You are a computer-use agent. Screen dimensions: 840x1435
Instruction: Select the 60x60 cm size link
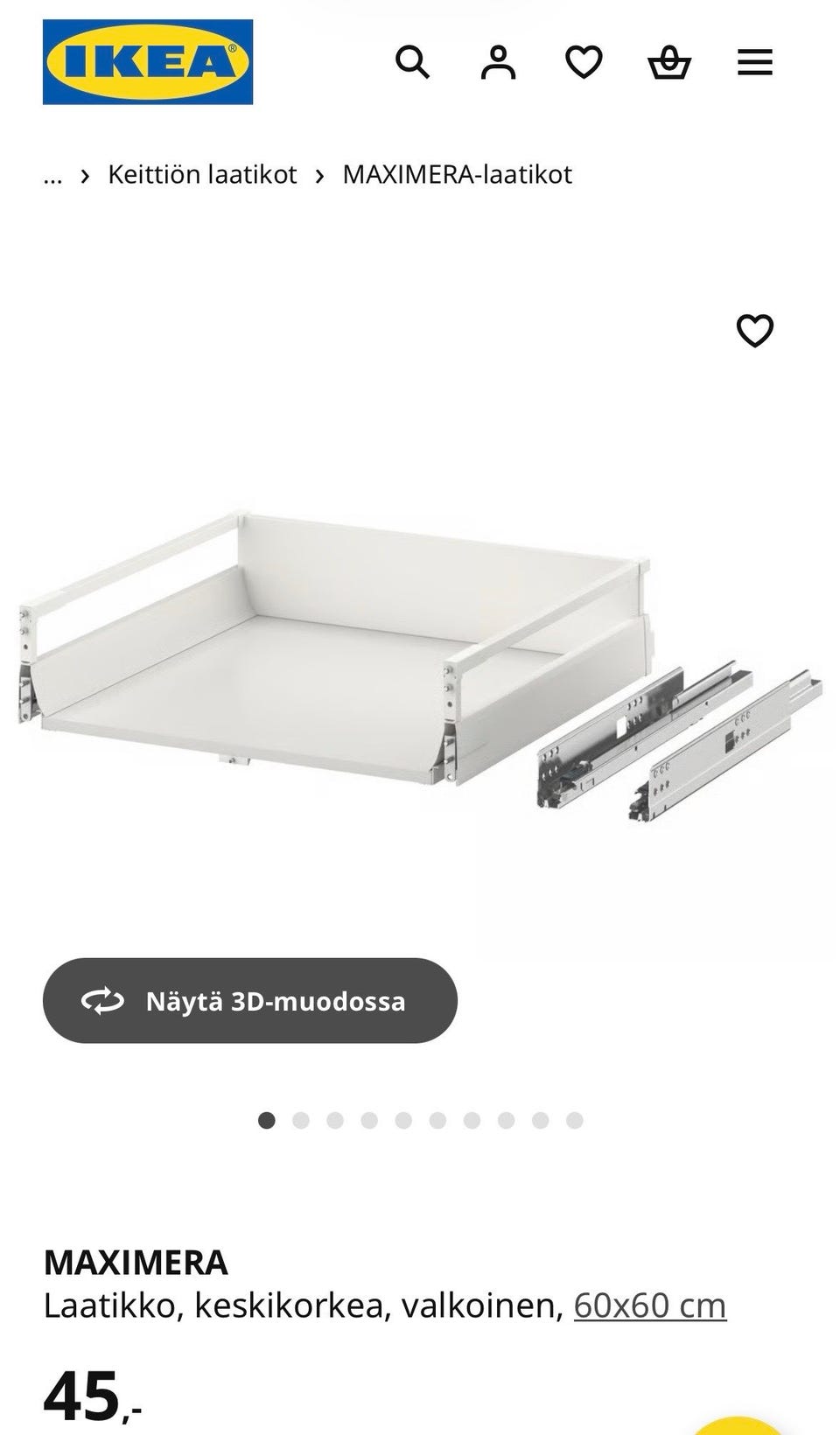coord(649,1305)
